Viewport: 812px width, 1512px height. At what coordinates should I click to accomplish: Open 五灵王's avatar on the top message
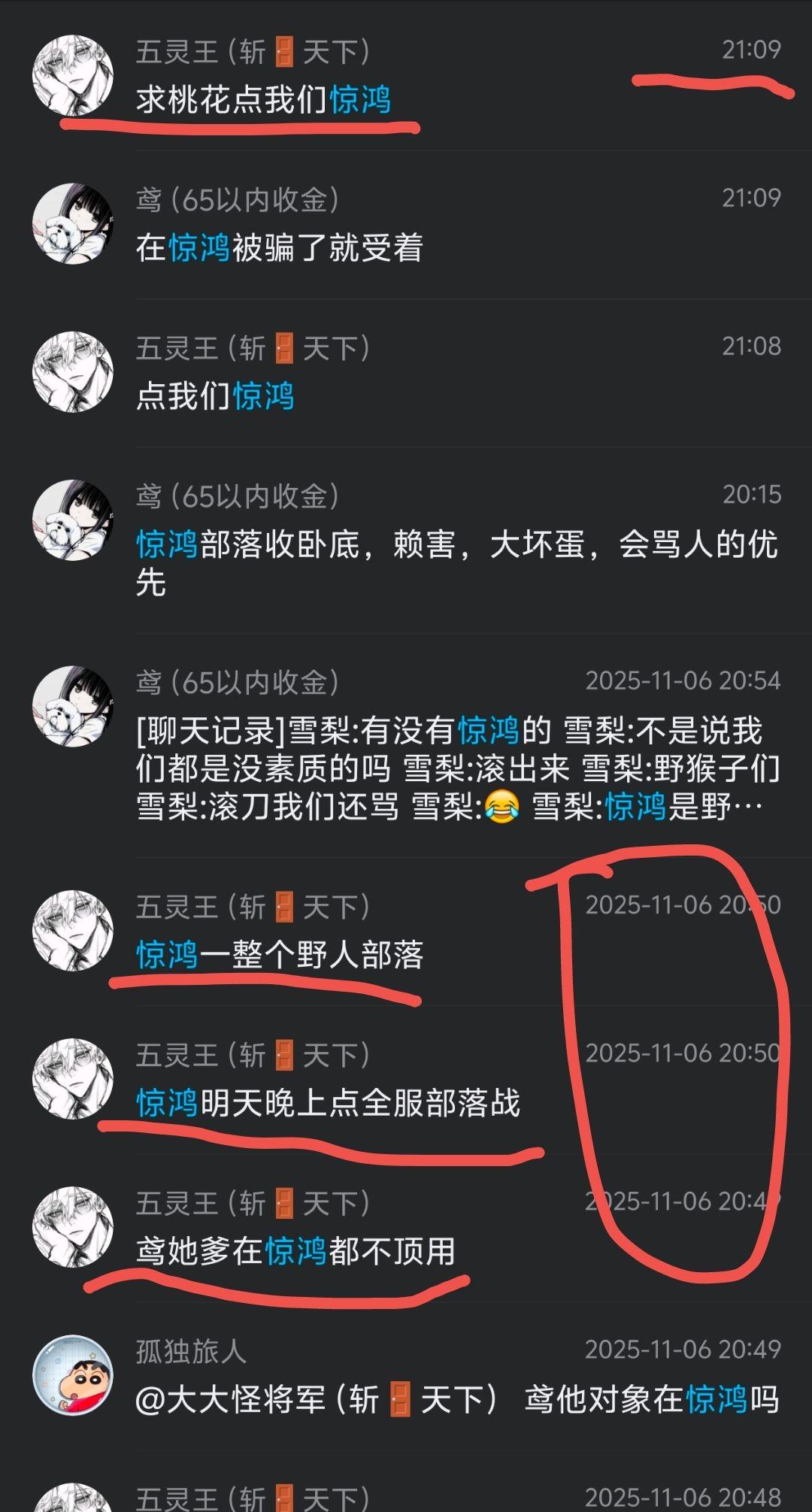pyautogui.click(x=73, y=72)
